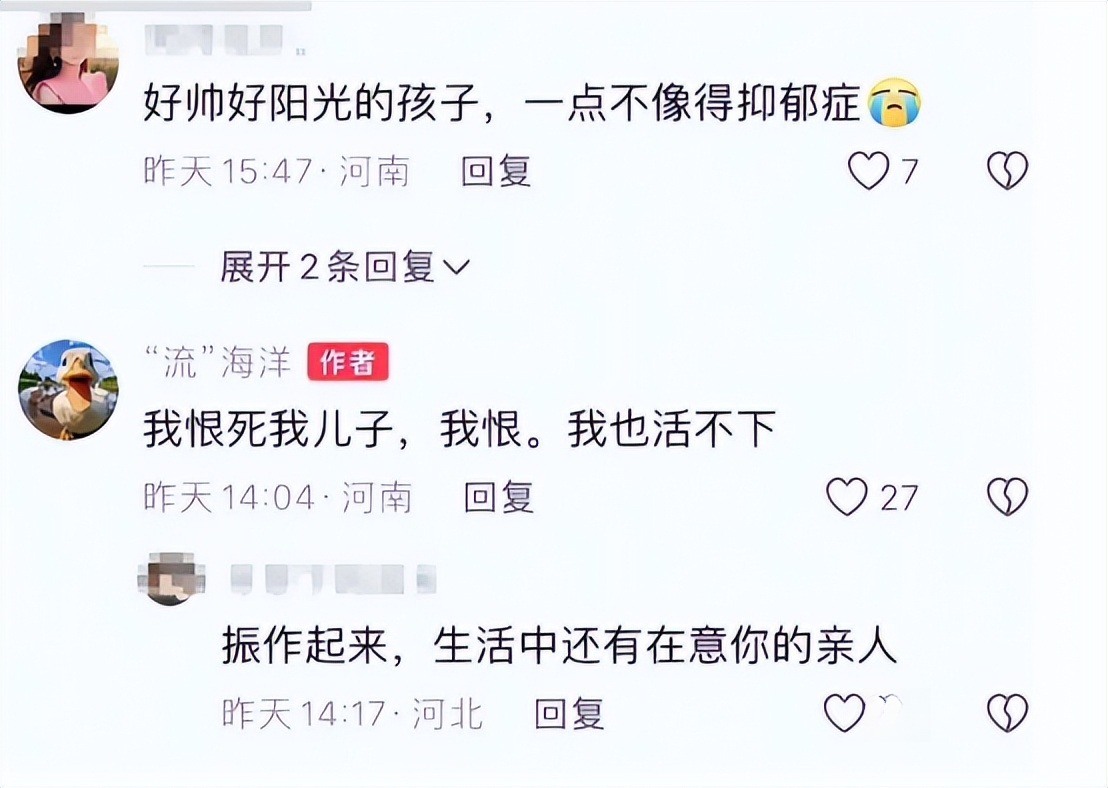Like the author's comment posted at 14:04

(847, 496)
